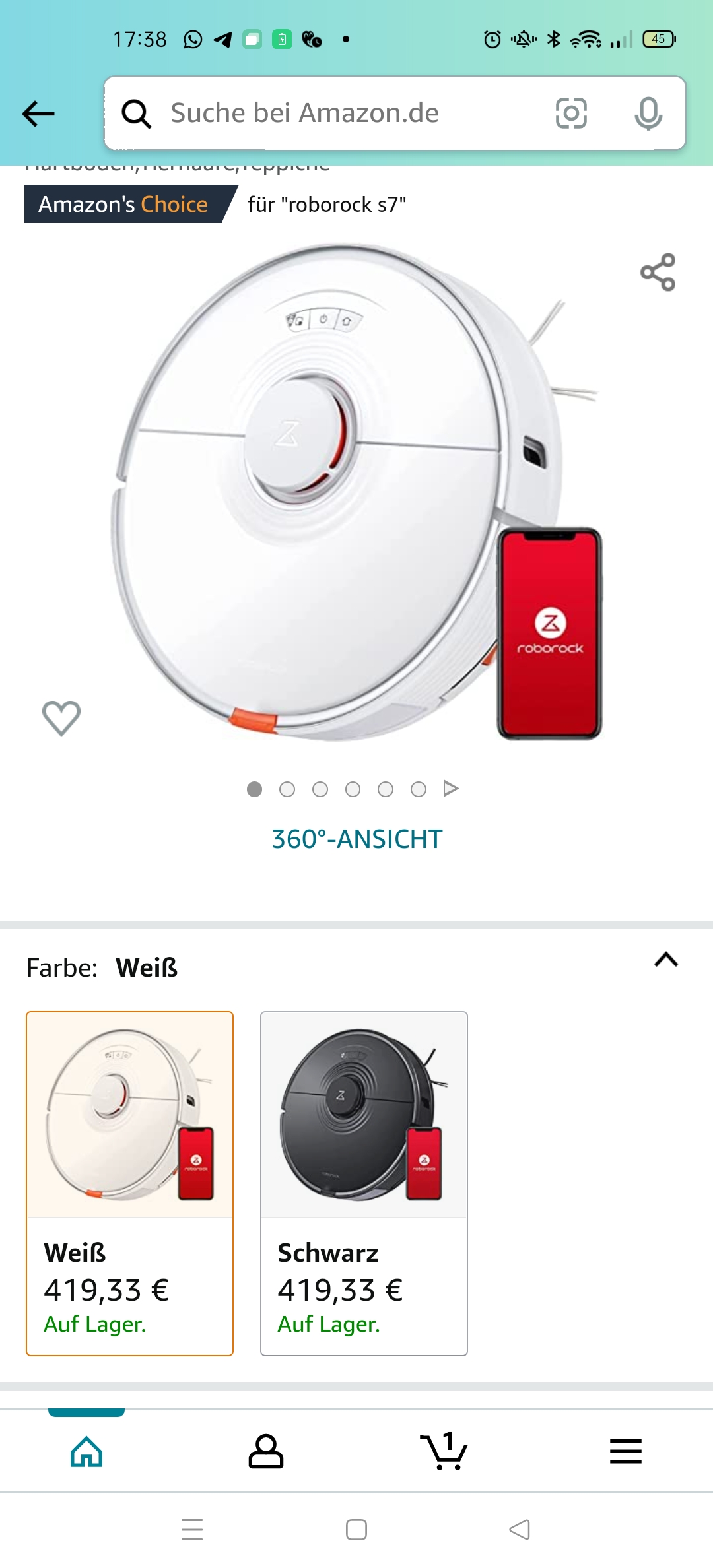713x1568 pixels.
Task: Switch to the Home tab
Action: pyautogui.click(x=86, y=1452)
